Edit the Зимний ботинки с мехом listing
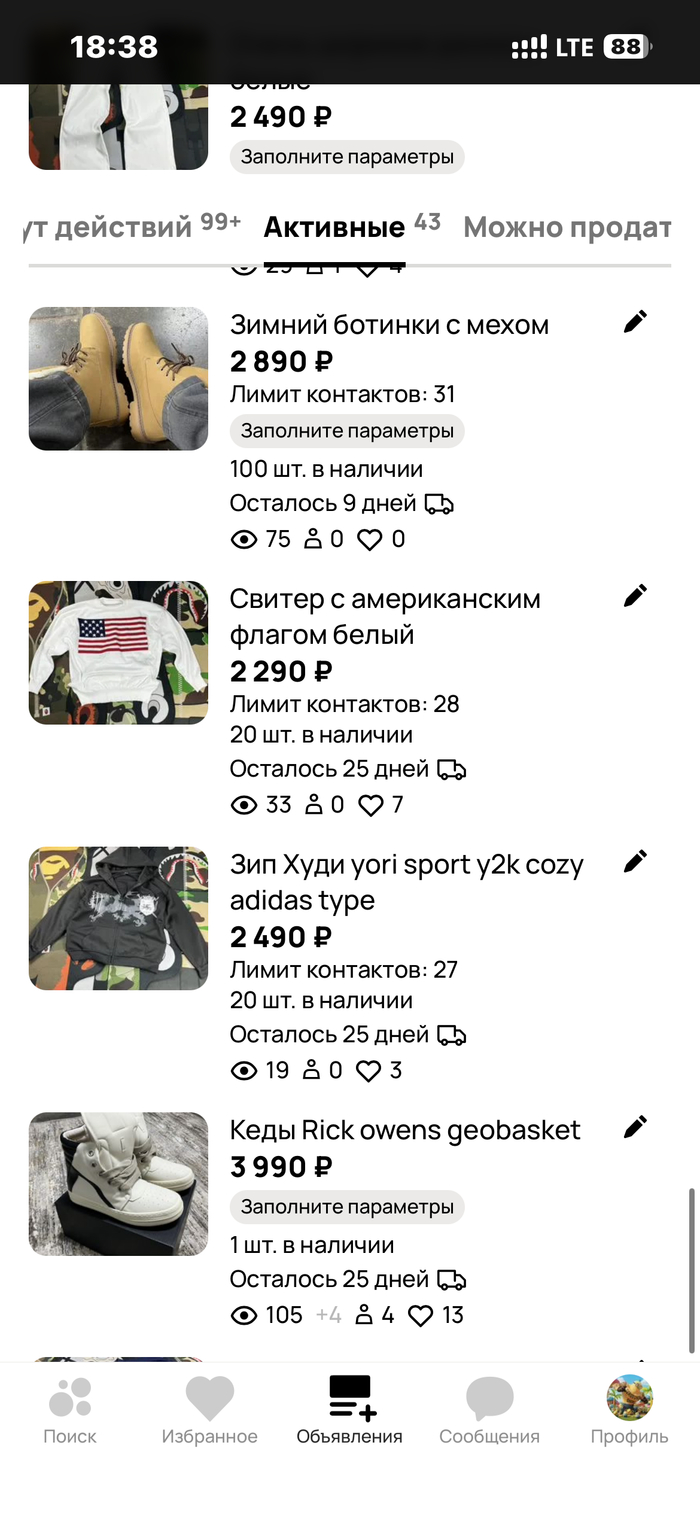Viewport: 700px width, 1515px height. coord(635,321)
